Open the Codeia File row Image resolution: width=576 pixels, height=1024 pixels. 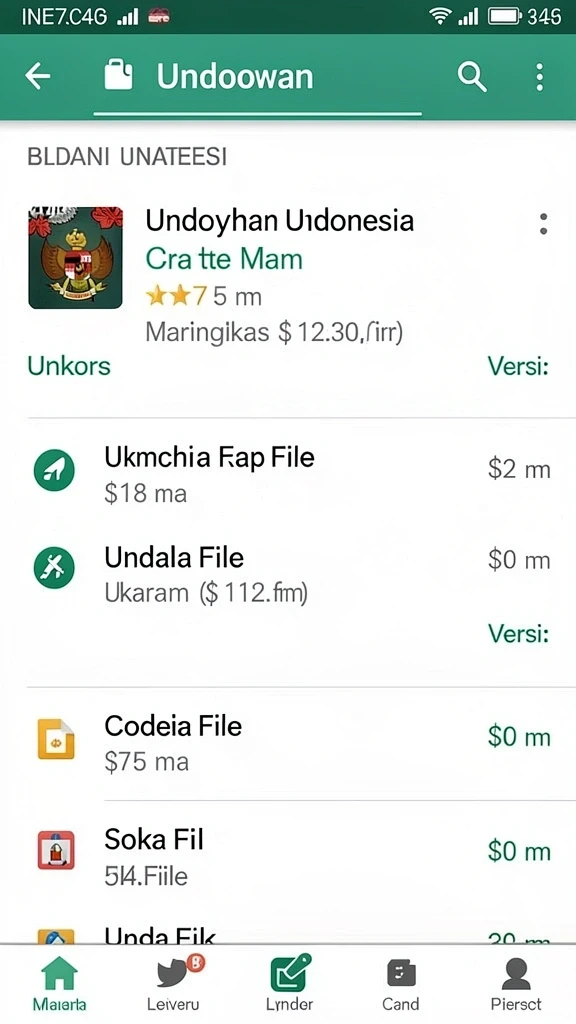coord(288,743)
